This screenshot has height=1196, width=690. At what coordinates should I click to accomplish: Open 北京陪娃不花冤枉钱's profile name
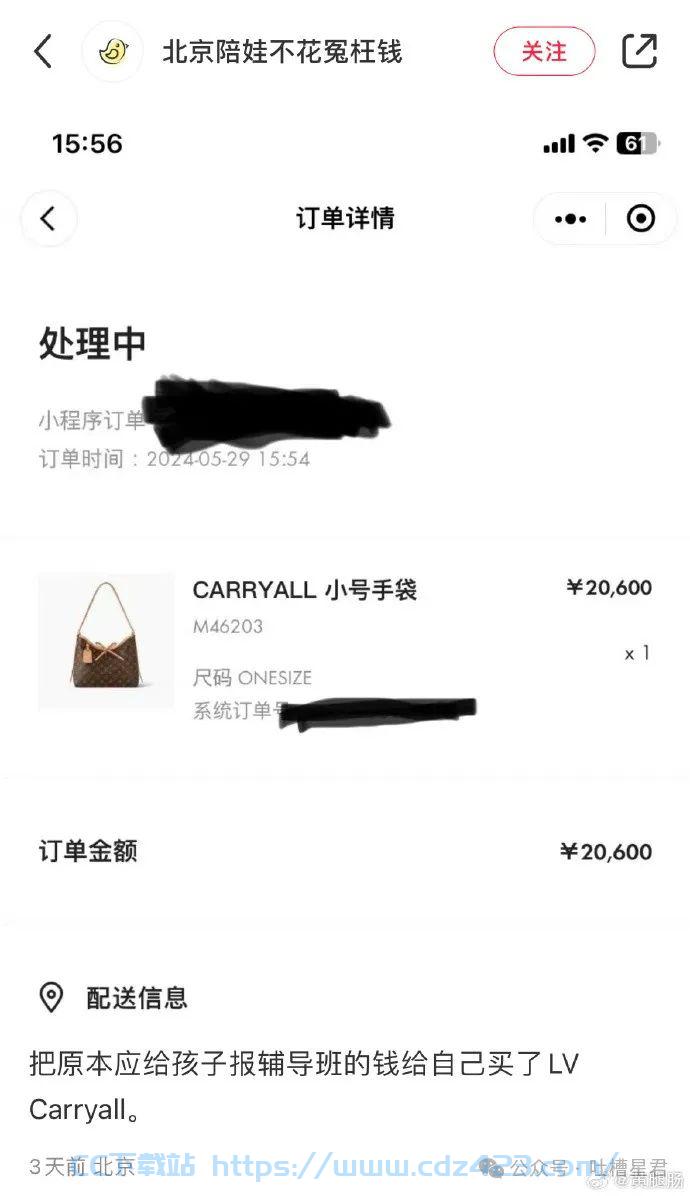pyautogui.click(x=281, y=52)
